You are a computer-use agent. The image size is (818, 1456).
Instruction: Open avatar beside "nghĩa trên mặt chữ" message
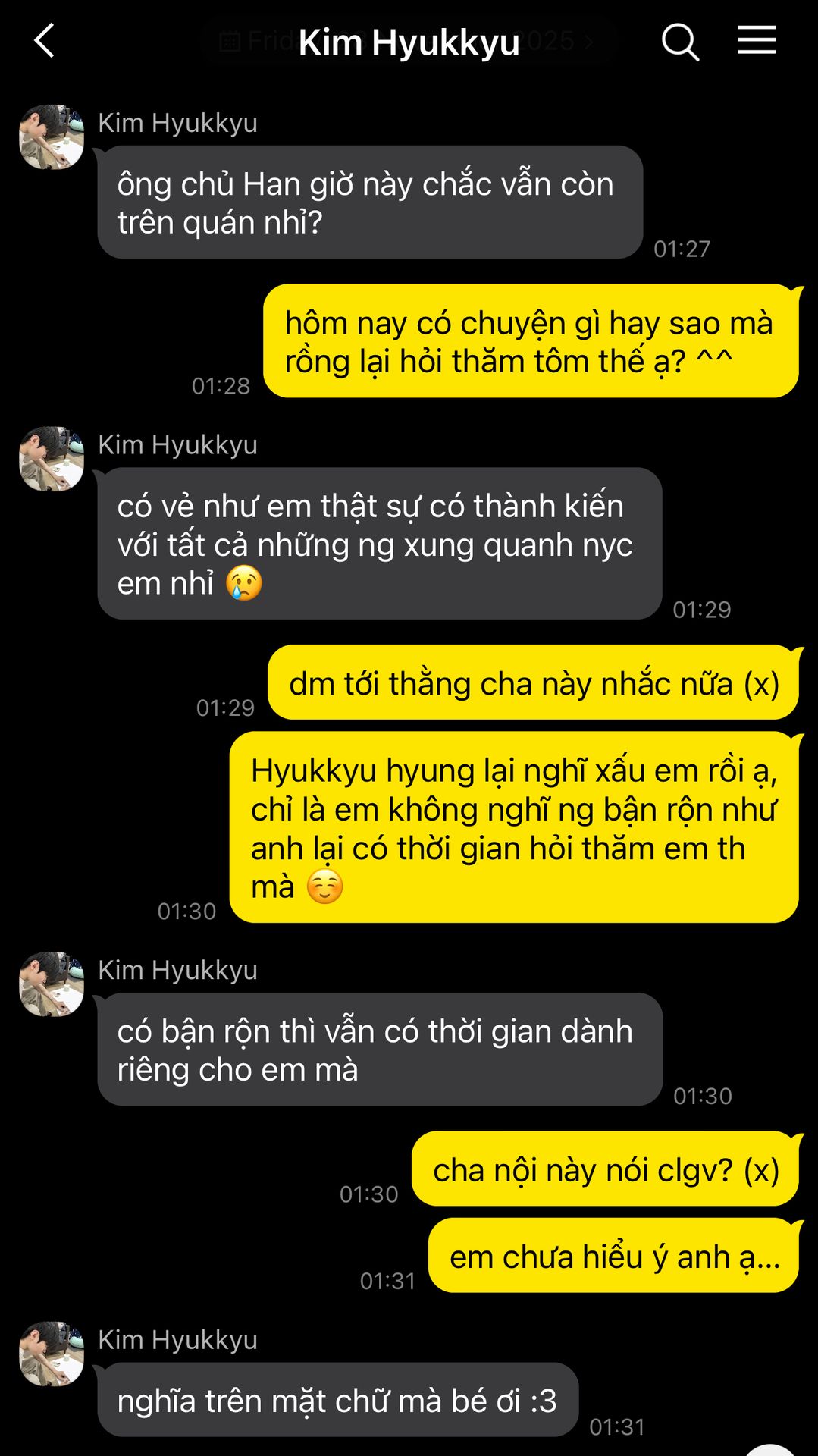[x=52, y=1354]
